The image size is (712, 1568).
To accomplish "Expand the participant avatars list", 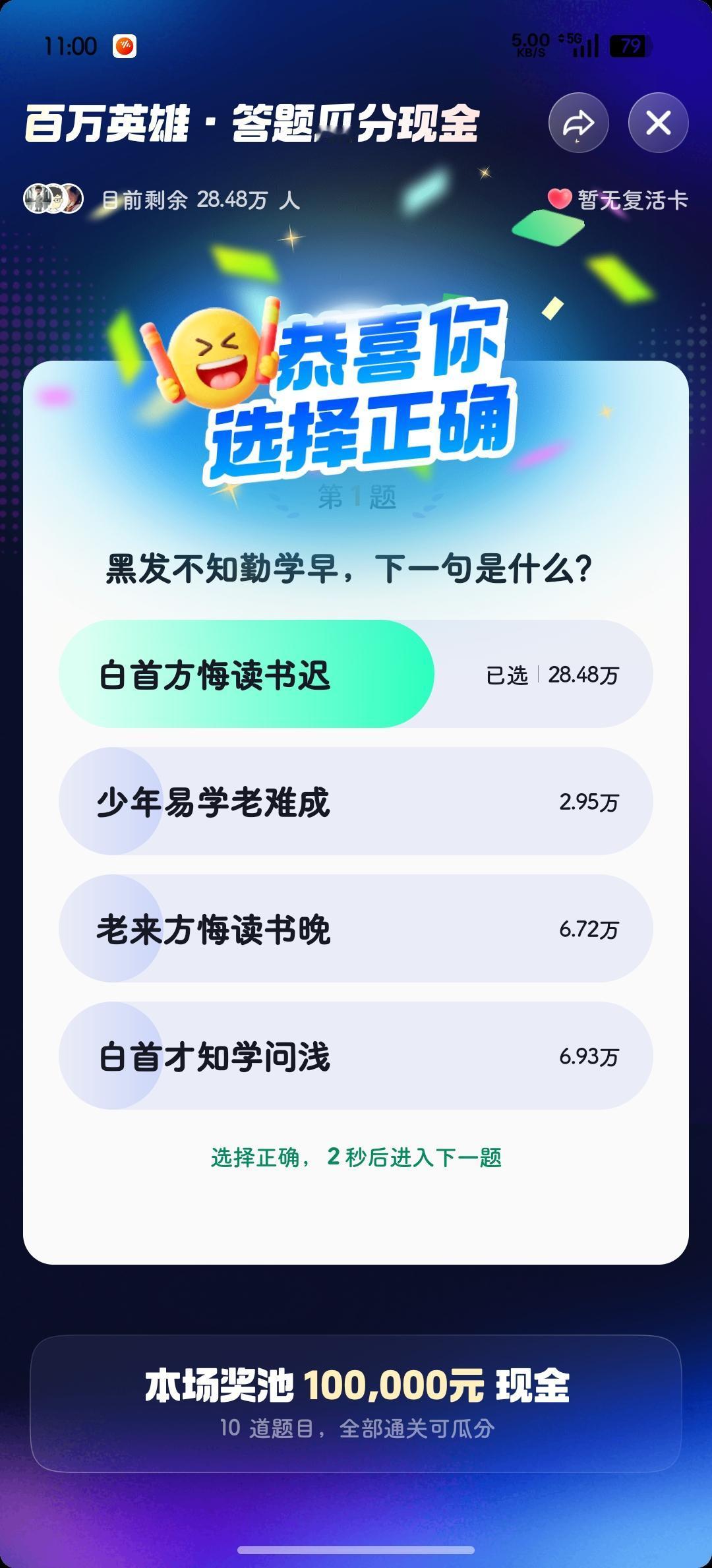I will pos(53,199).
